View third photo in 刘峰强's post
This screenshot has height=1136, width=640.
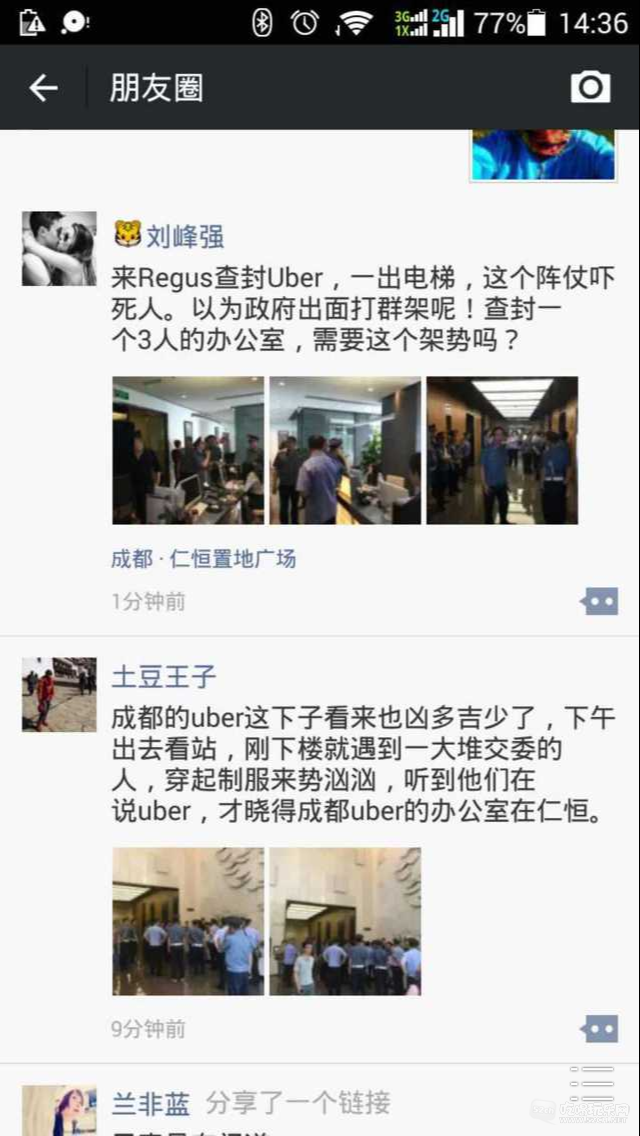[502, 450]
